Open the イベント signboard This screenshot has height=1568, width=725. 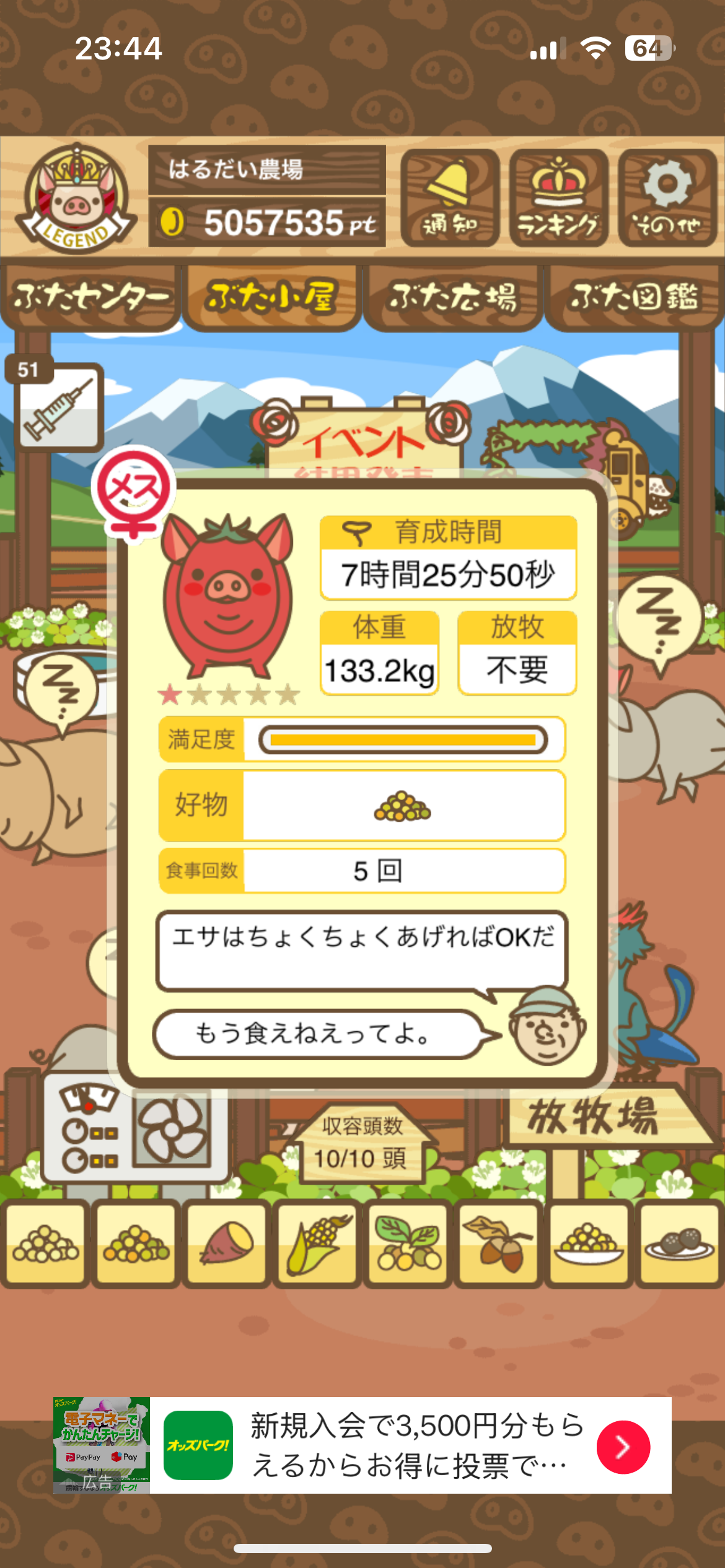pyautogui.click(x=364, y=440)
